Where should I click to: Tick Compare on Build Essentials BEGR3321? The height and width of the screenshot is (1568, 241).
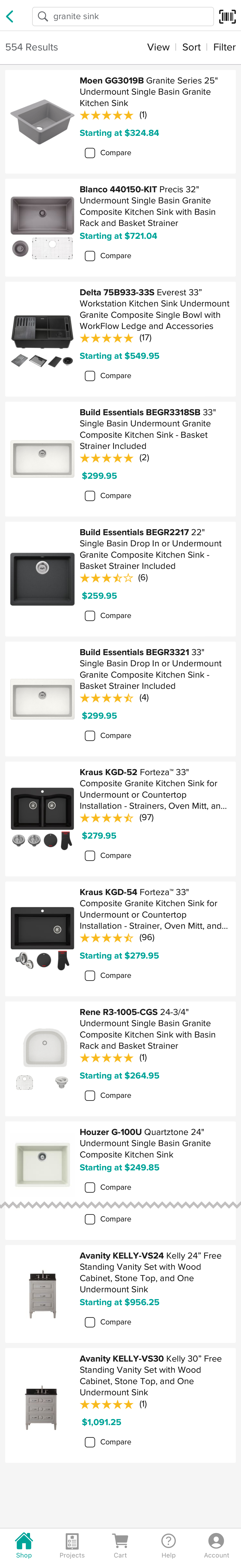pyautogui.click(x=90, y=735)
